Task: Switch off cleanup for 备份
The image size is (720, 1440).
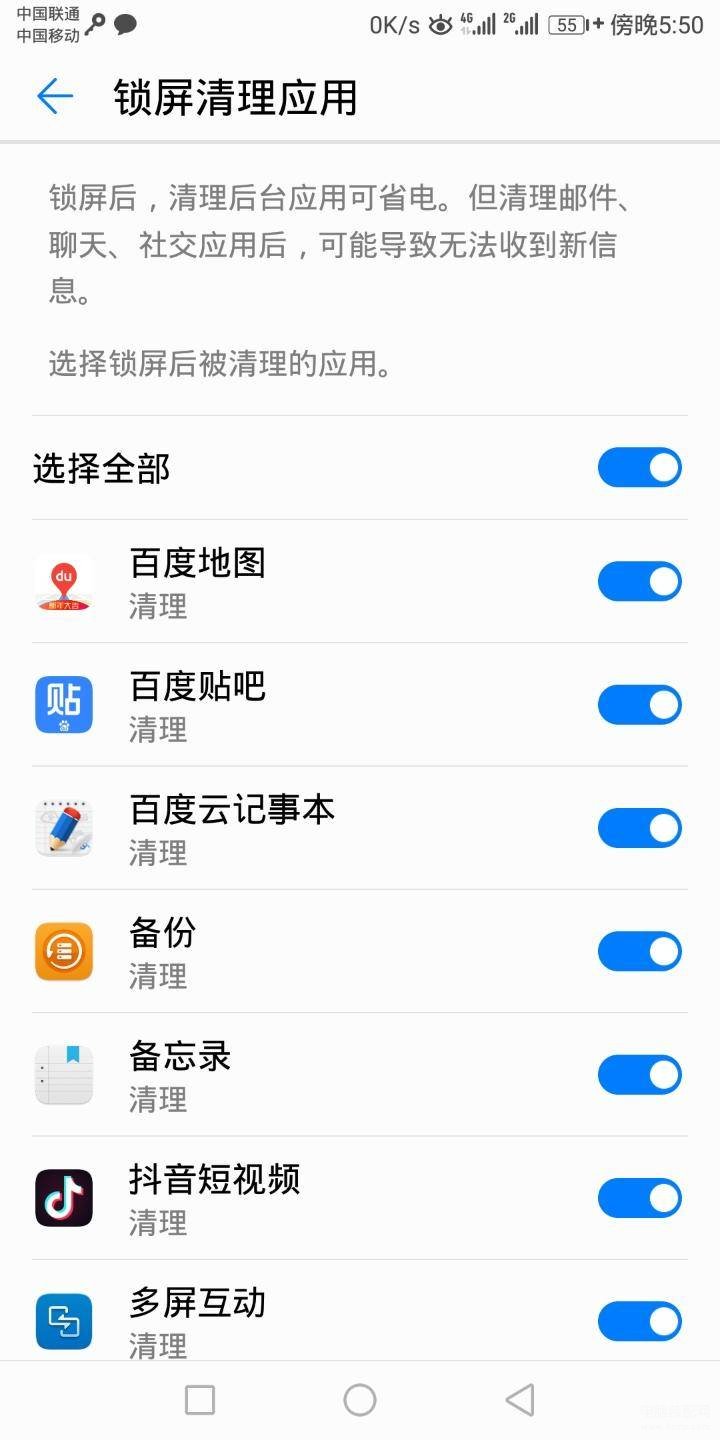Action: pos(639,951)
